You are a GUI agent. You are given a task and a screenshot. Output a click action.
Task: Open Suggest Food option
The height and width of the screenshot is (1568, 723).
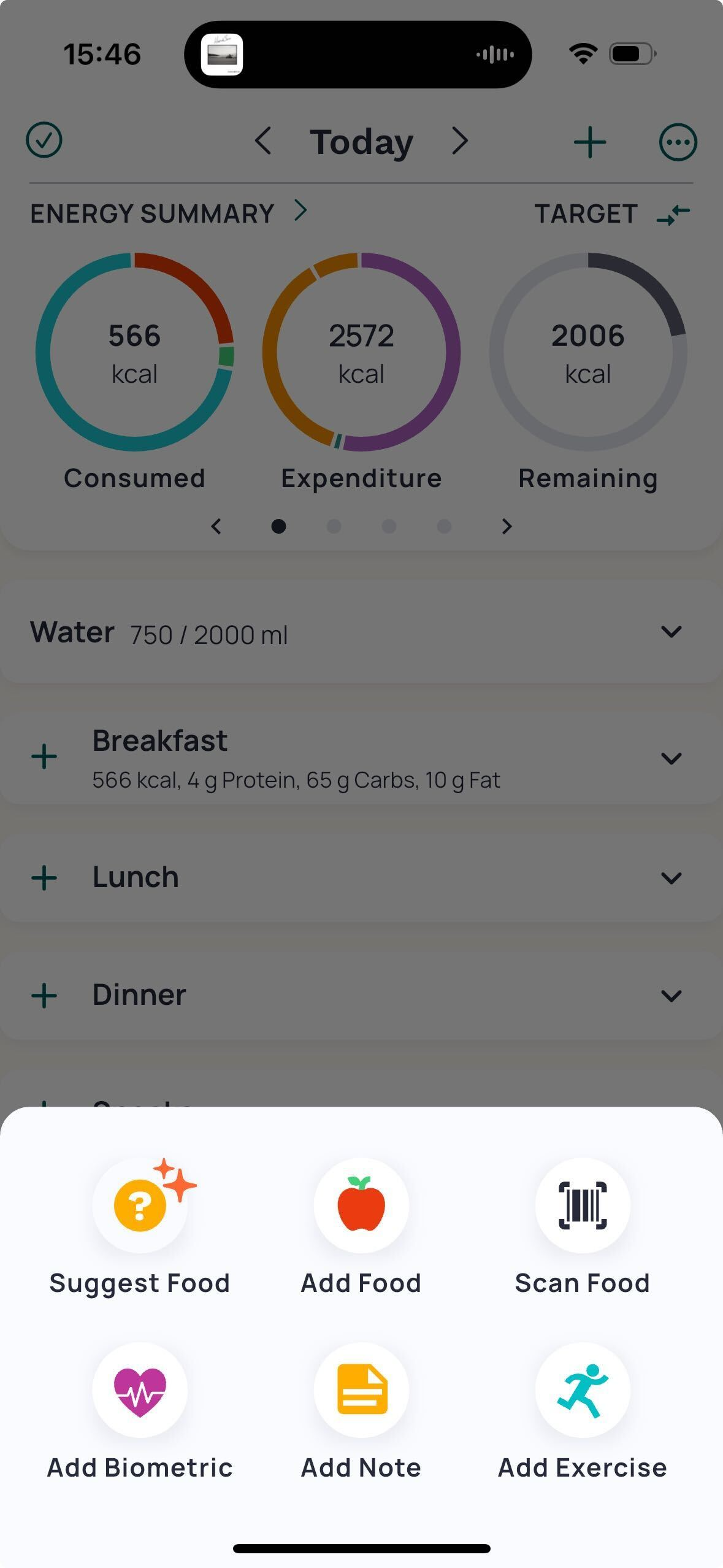[x=140, y=1206]
